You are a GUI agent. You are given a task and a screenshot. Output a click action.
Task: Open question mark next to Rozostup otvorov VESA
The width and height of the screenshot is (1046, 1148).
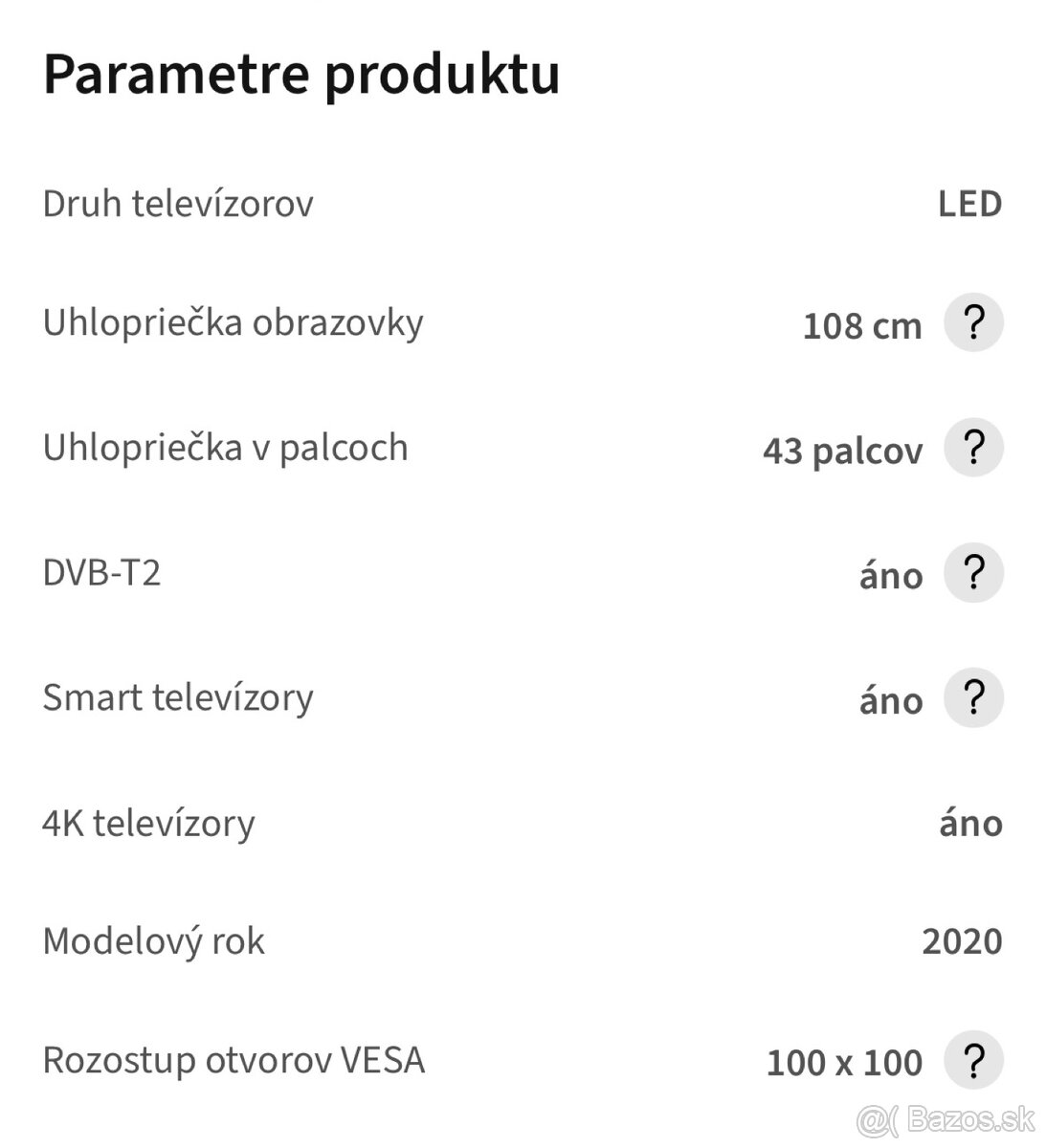coord(973,1061)
